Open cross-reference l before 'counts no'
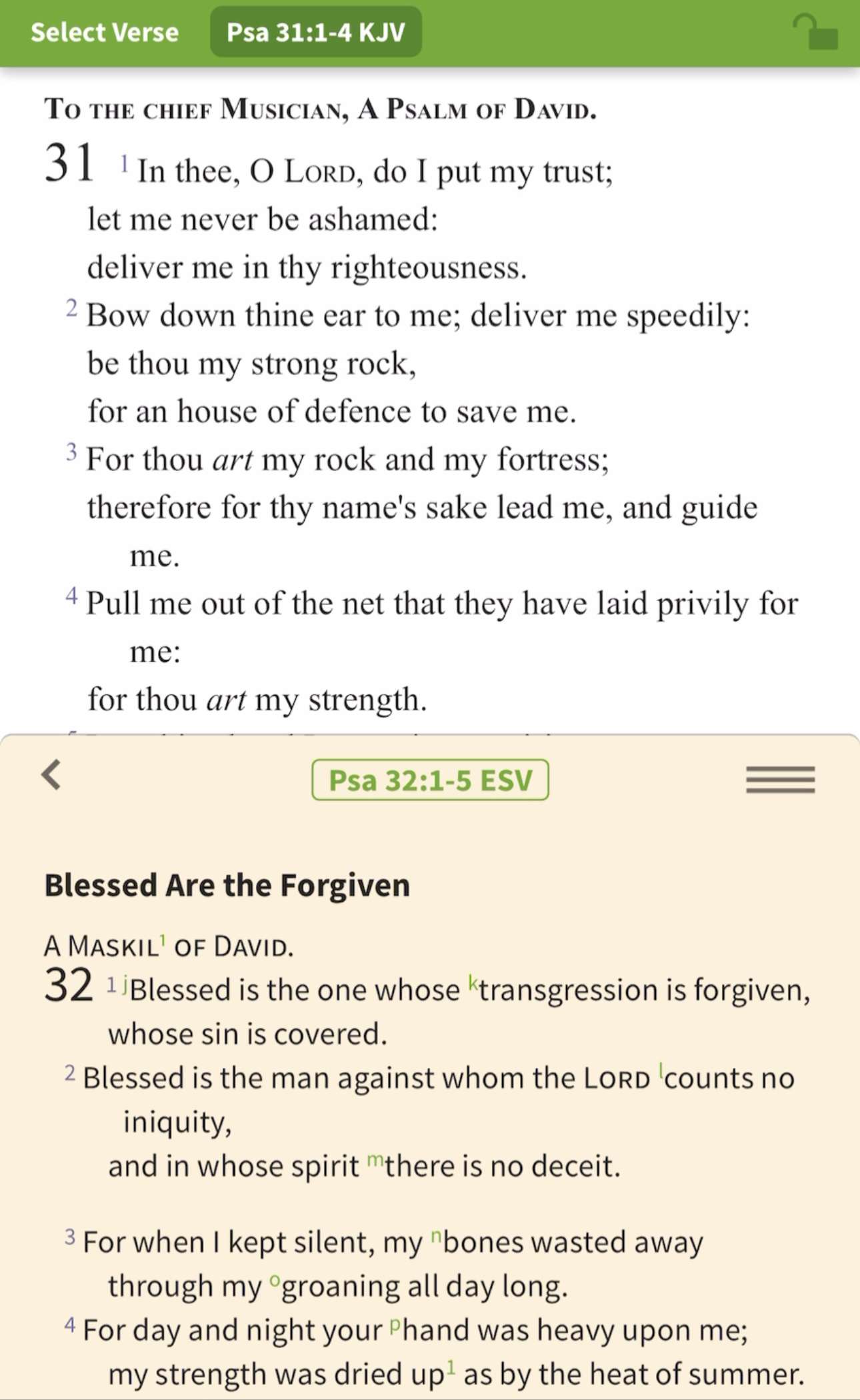Image resolution: width=860 pixels, height=1400 pixels. pos(661,1070)
